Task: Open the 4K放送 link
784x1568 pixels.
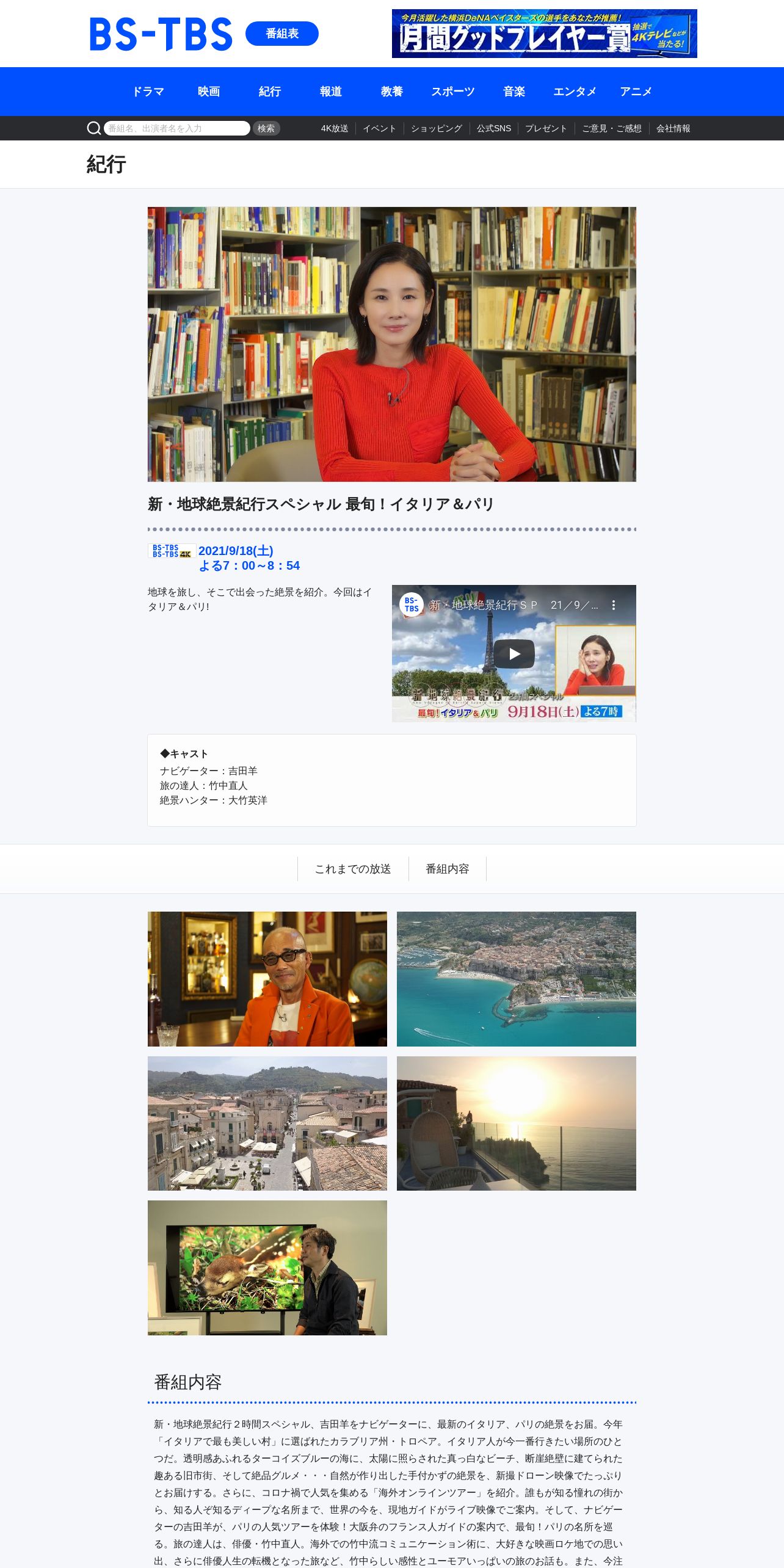Action: (x=335, y=128)
